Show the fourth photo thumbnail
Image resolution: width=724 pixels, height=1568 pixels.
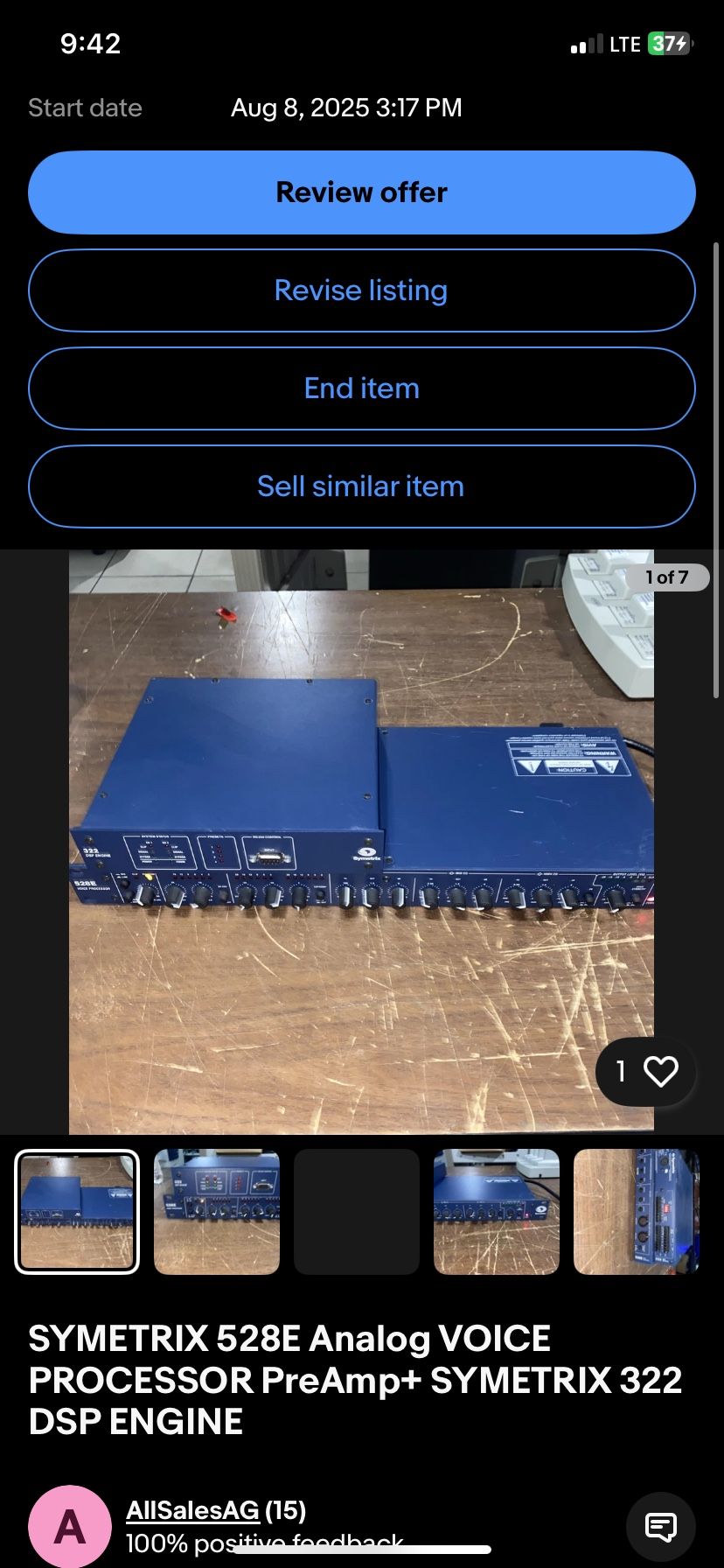[497, 1212]
